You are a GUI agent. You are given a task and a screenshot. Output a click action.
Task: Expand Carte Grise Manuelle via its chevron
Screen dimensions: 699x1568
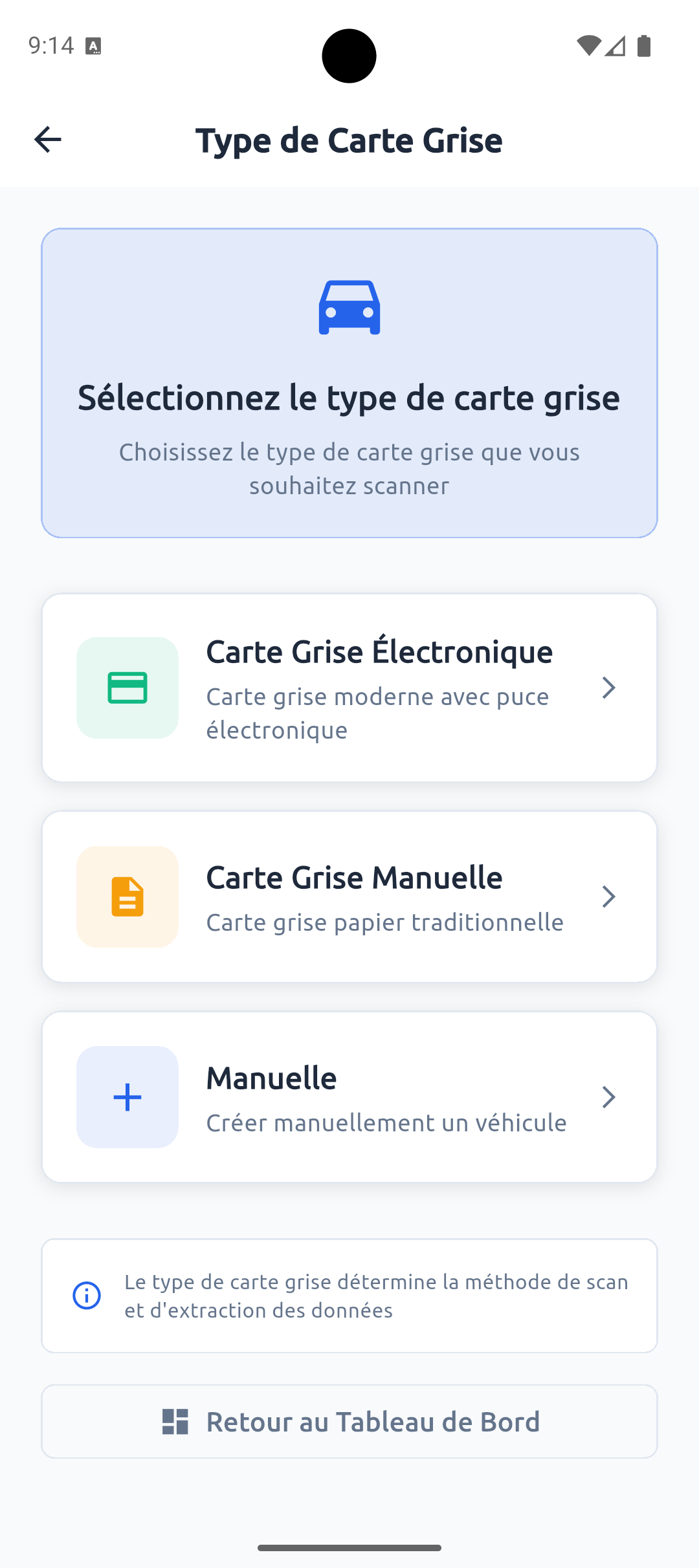click(x=608, y=897)
